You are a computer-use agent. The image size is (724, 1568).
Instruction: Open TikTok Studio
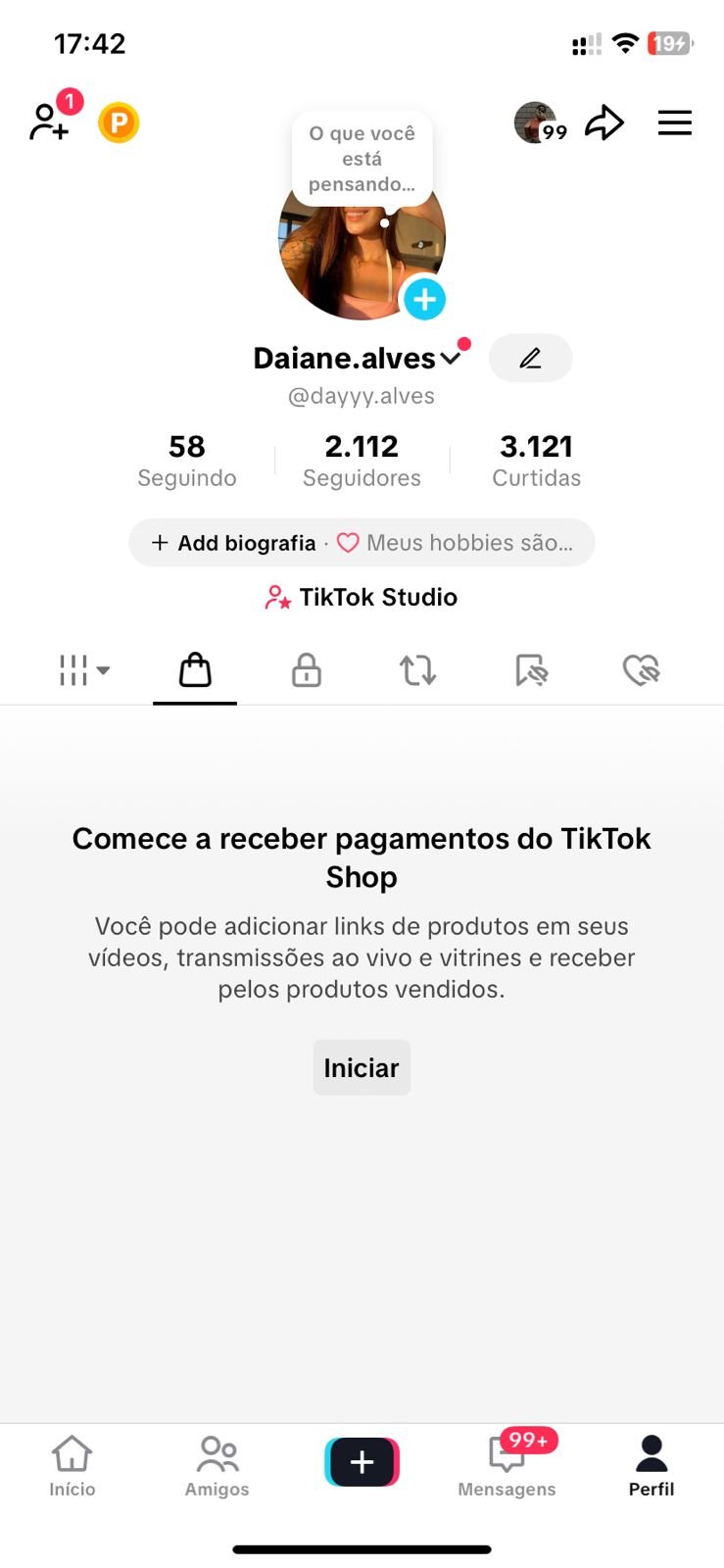pos(362,597)
